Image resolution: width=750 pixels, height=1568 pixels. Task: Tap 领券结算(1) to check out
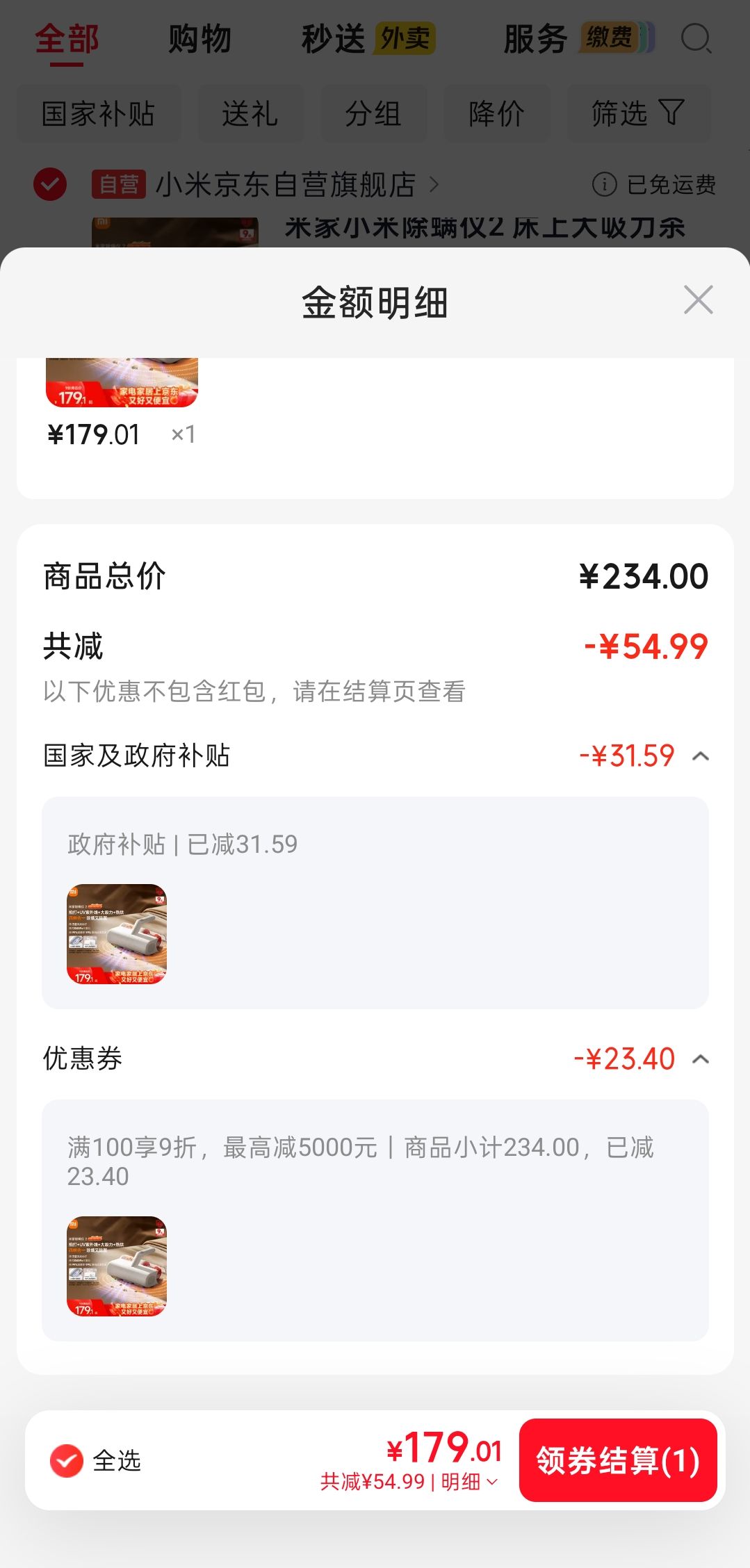[x=618, y=1460]
